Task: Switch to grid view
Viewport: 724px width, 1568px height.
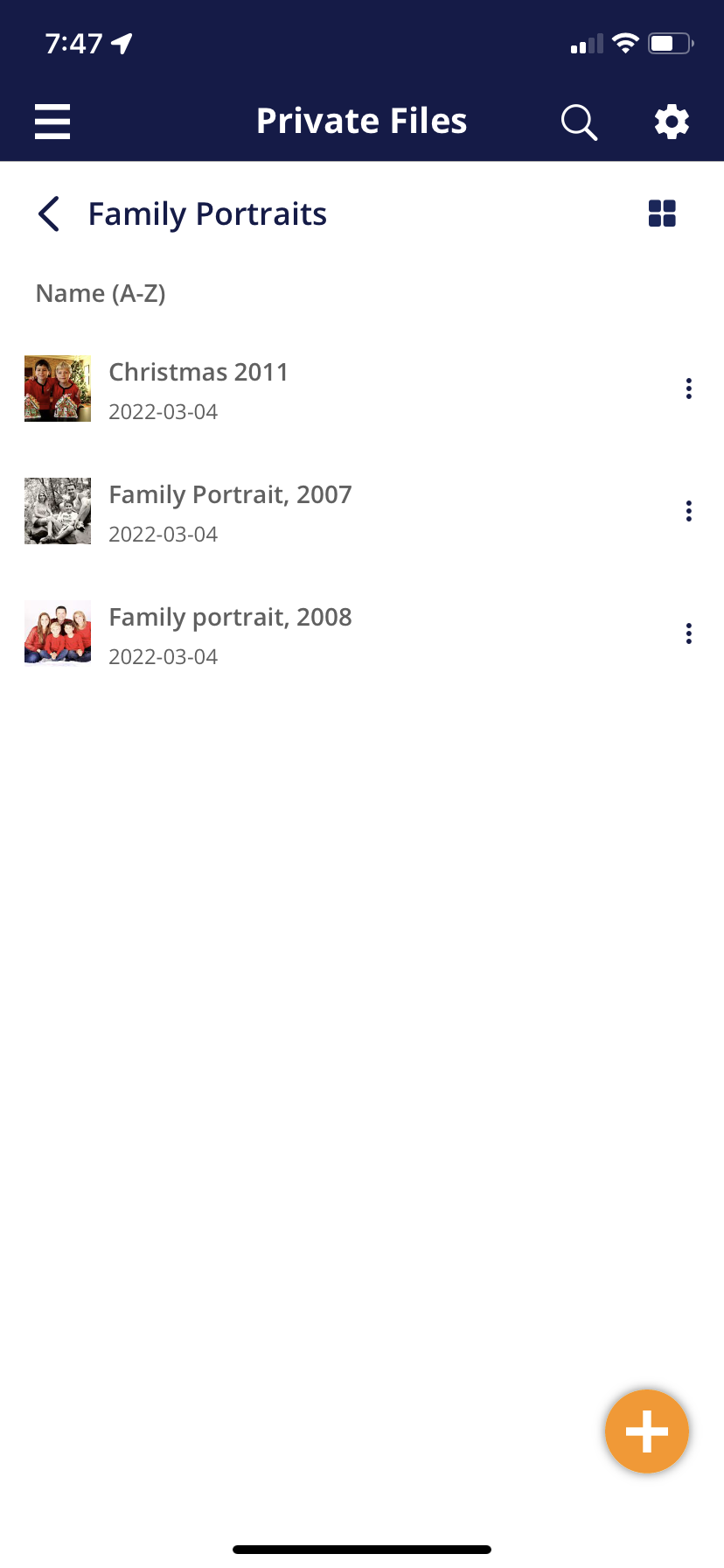Action: 662,213
